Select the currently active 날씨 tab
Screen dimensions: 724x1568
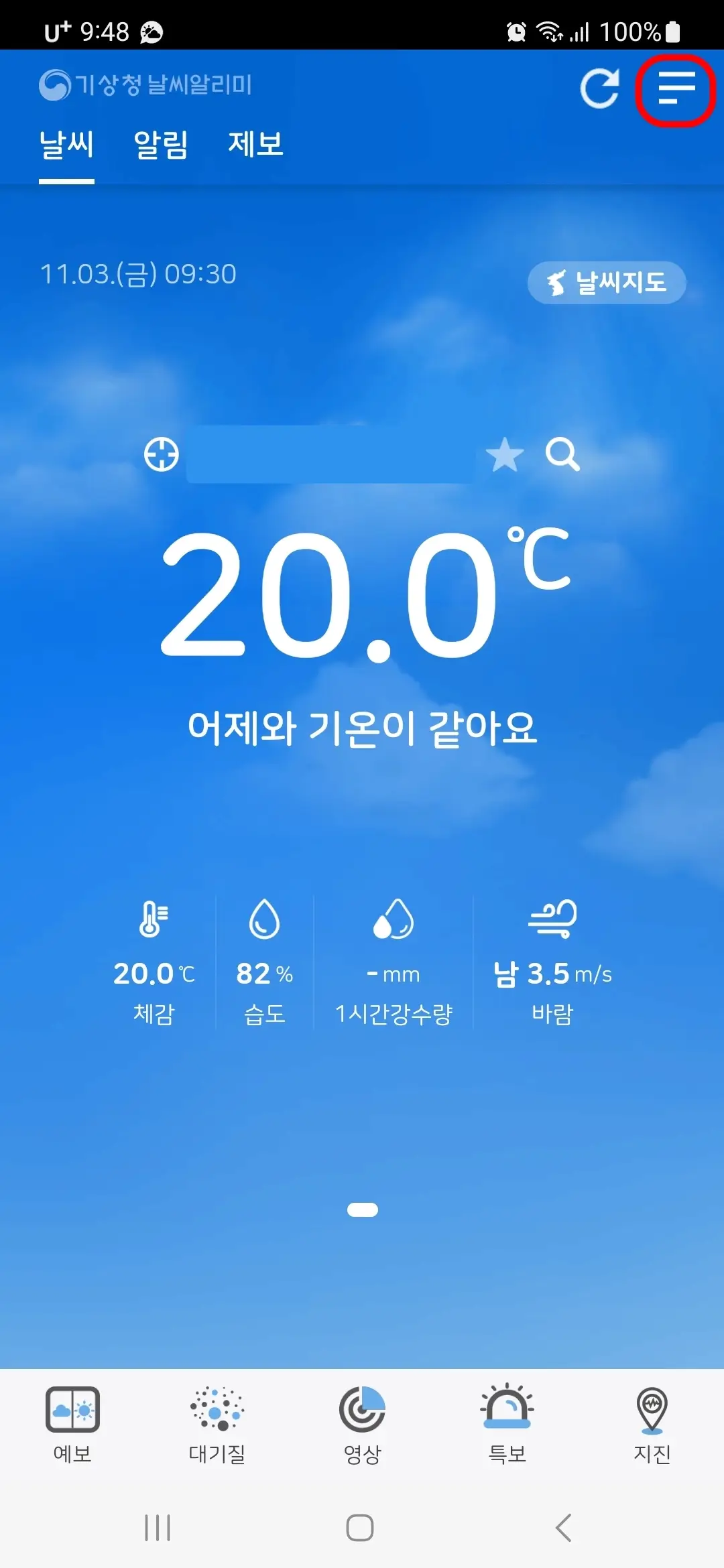click(x=67, y=144)
